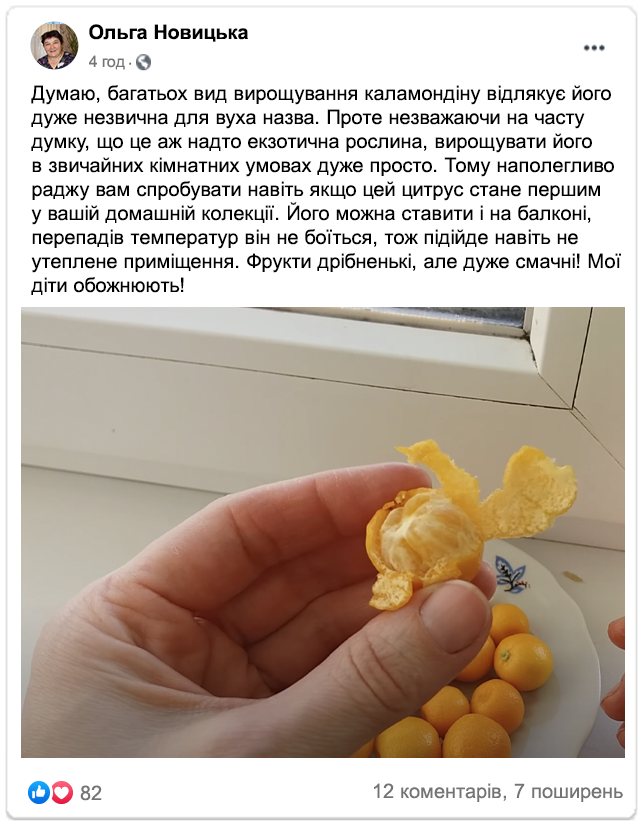Image resolution: width=641 pixels, height=829 pixels.
Task: View the 7 поширень shares
Action: (x=568, y=792)
